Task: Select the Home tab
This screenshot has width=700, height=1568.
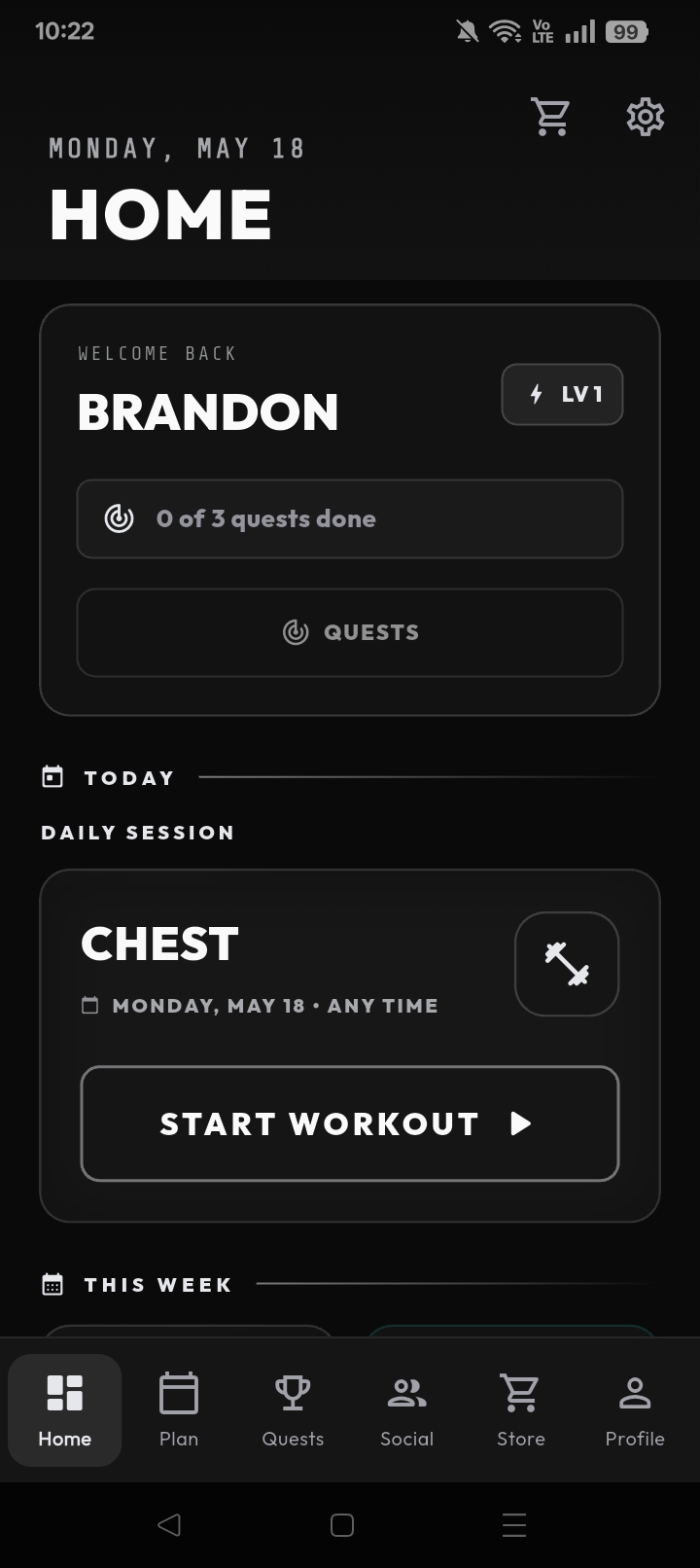Action: click(x=65, y=1410)
